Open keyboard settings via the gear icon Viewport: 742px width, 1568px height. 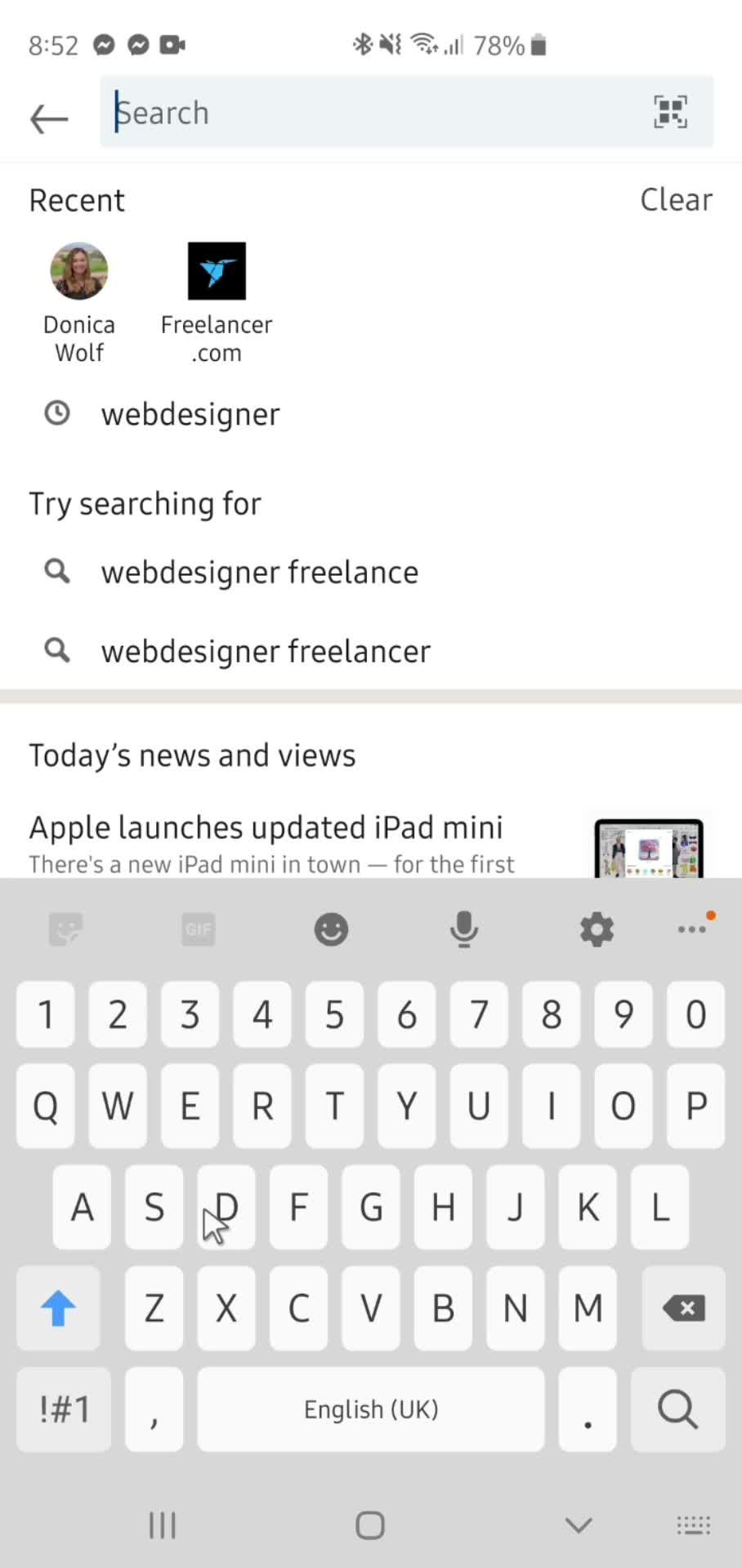pos(597,929)
